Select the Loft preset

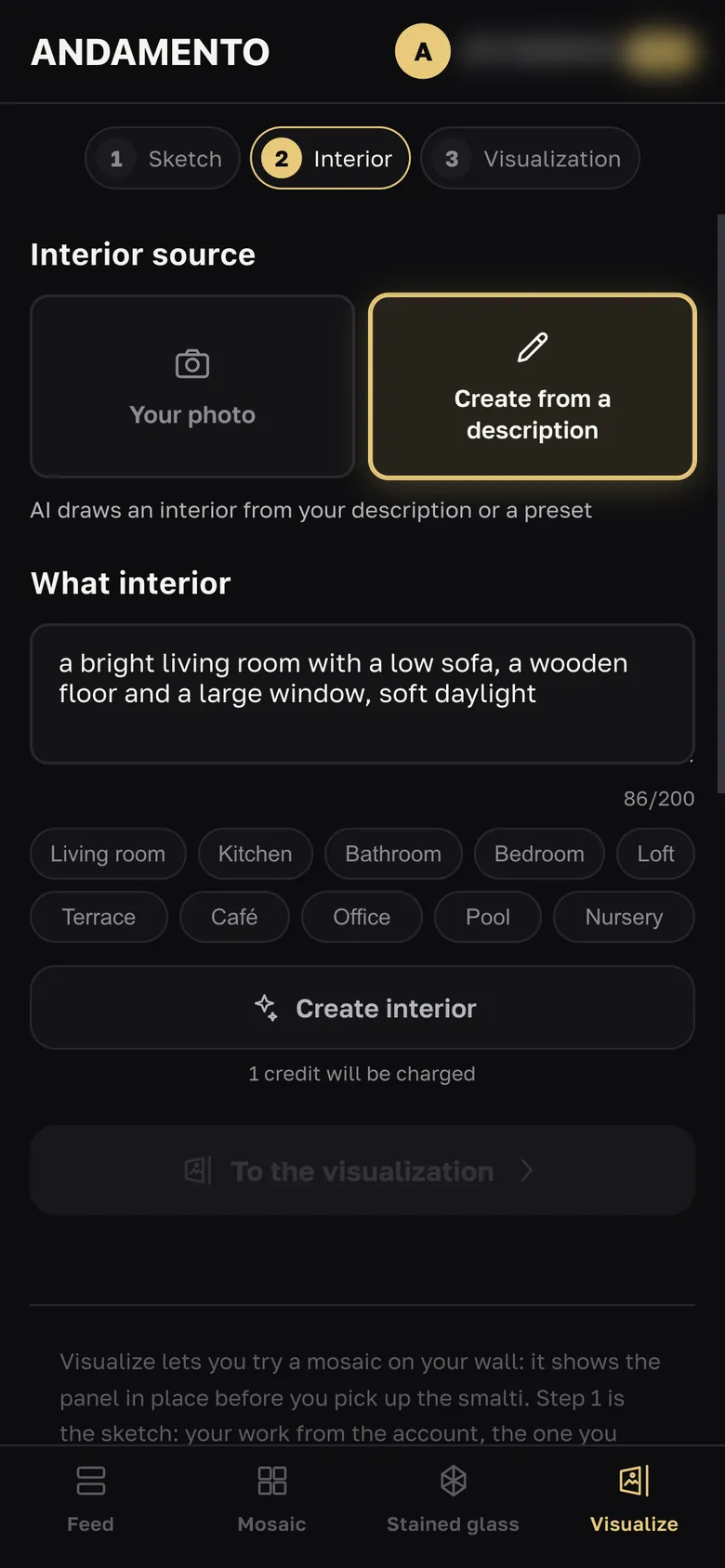655,854
